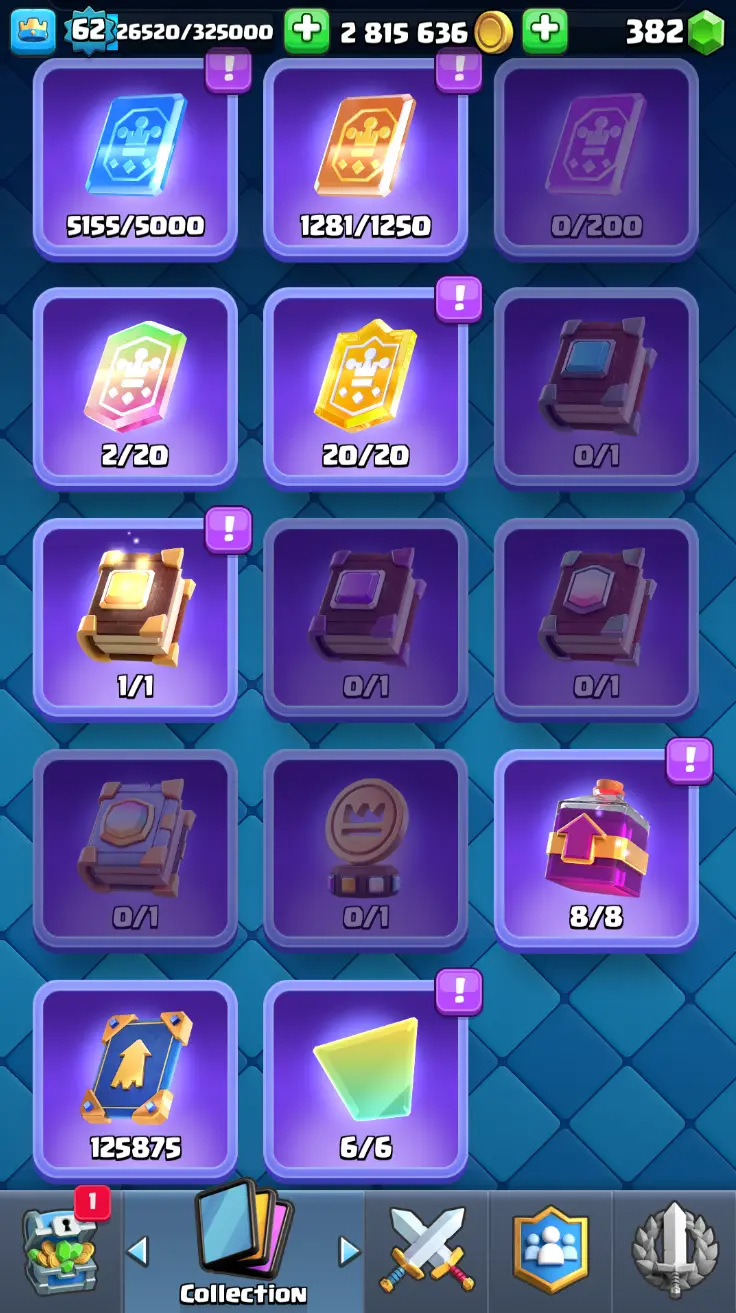Select the golden book showing 1/1
The width and height of the screenshot is (736, 1313).
135,615
